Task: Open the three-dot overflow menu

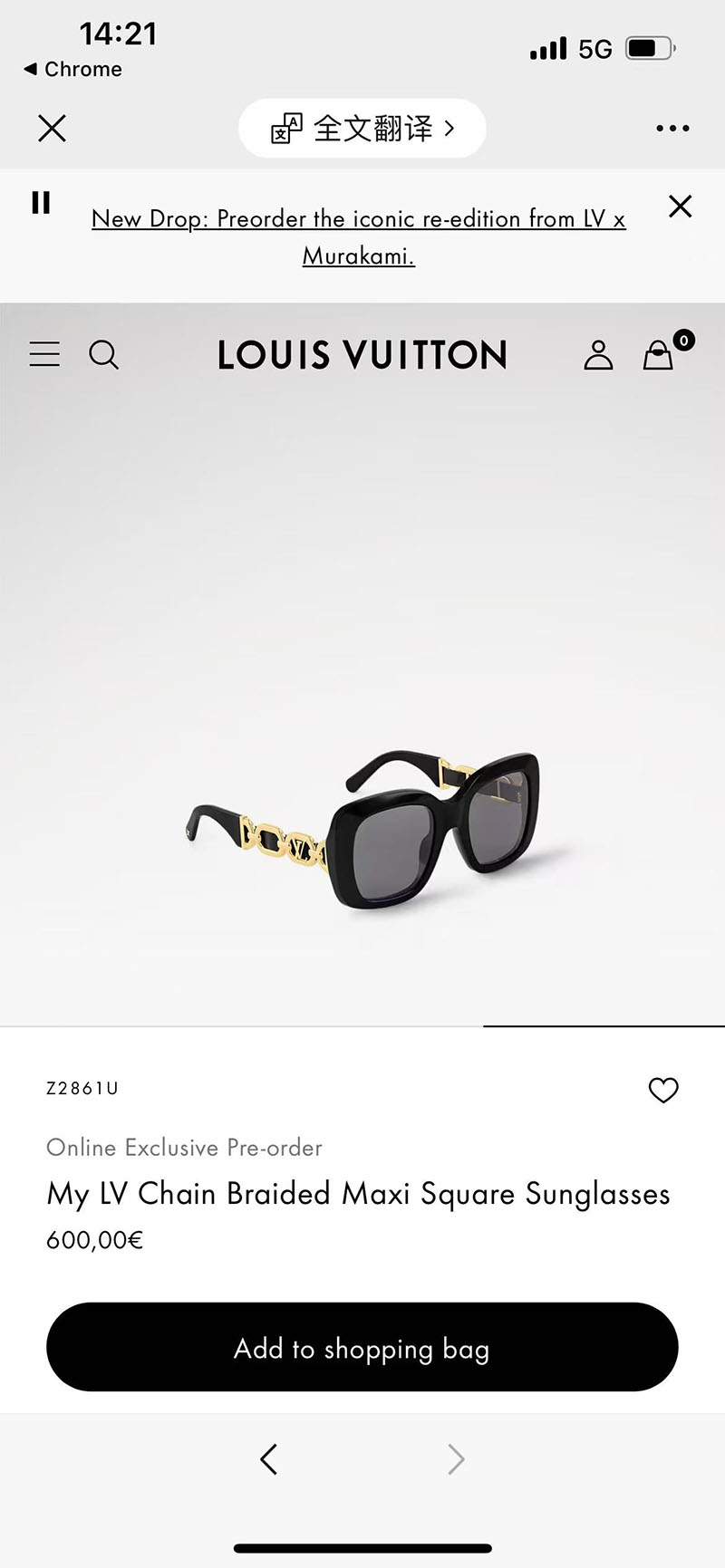Action: [x=672, y=129]
